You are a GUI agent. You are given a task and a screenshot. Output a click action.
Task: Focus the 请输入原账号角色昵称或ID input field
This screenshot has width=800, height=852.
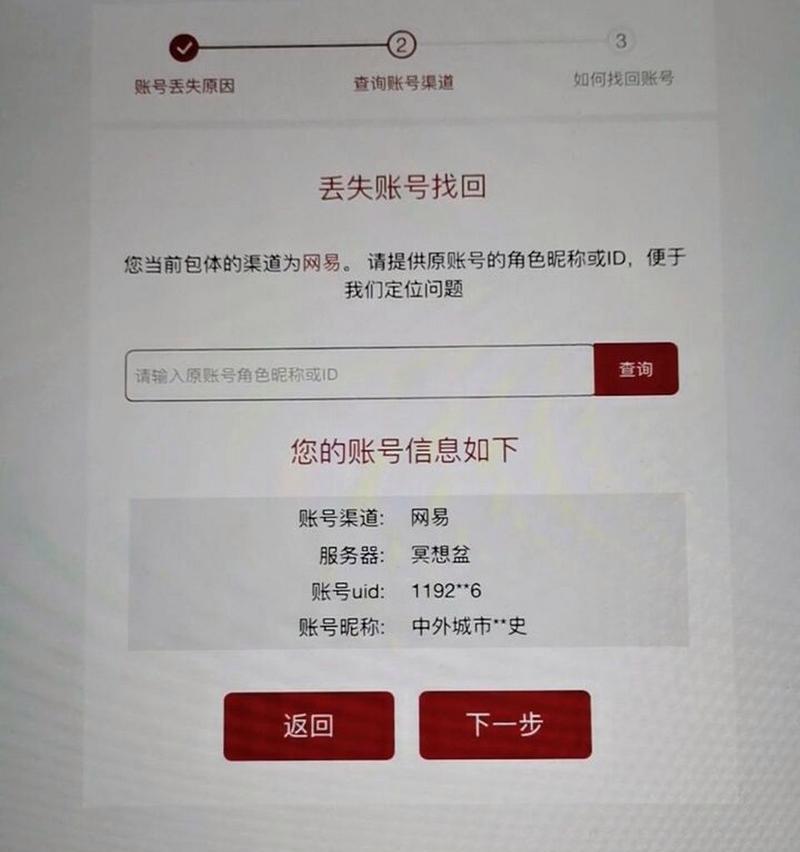tap(358, 374)
